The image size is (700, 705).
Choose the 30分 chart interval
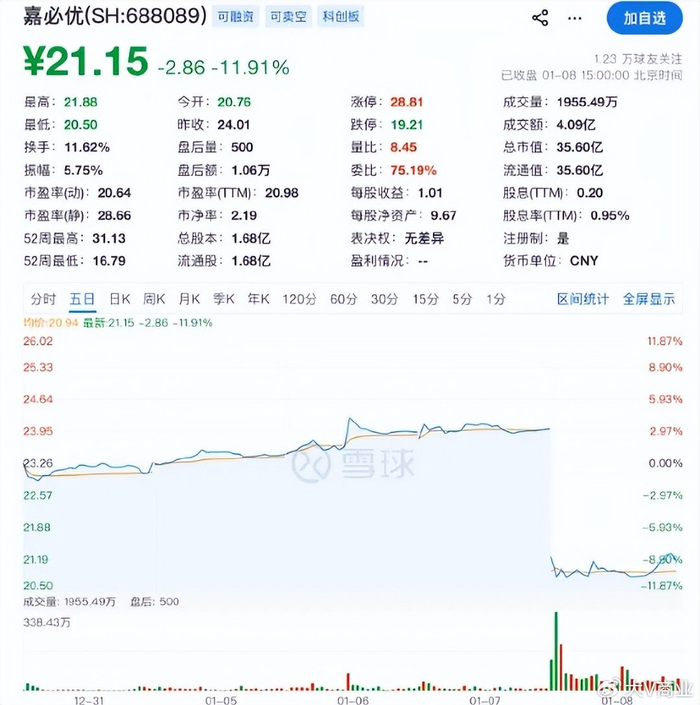[384, 299]
